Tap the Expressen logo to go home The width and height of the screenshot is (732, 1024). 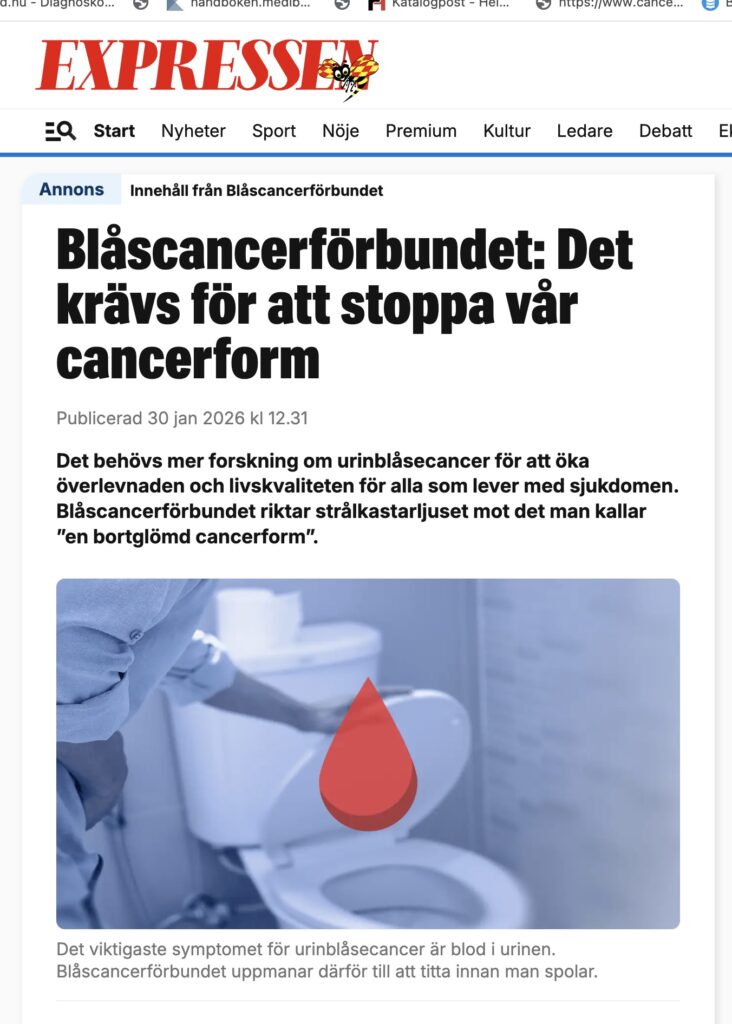(x=207, y=68)
